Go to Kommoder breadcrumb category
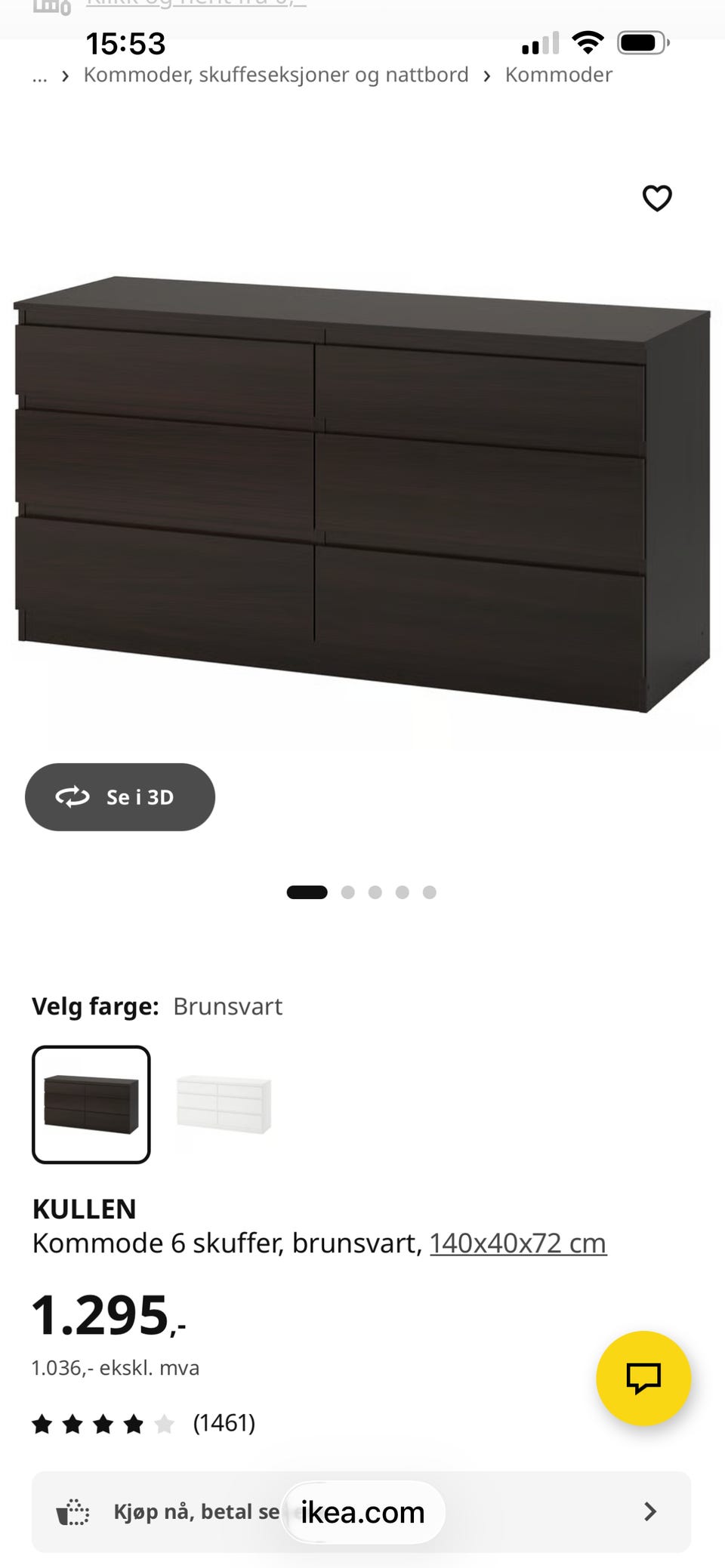Screen dimensions: 725x1568 click(559, 75)
